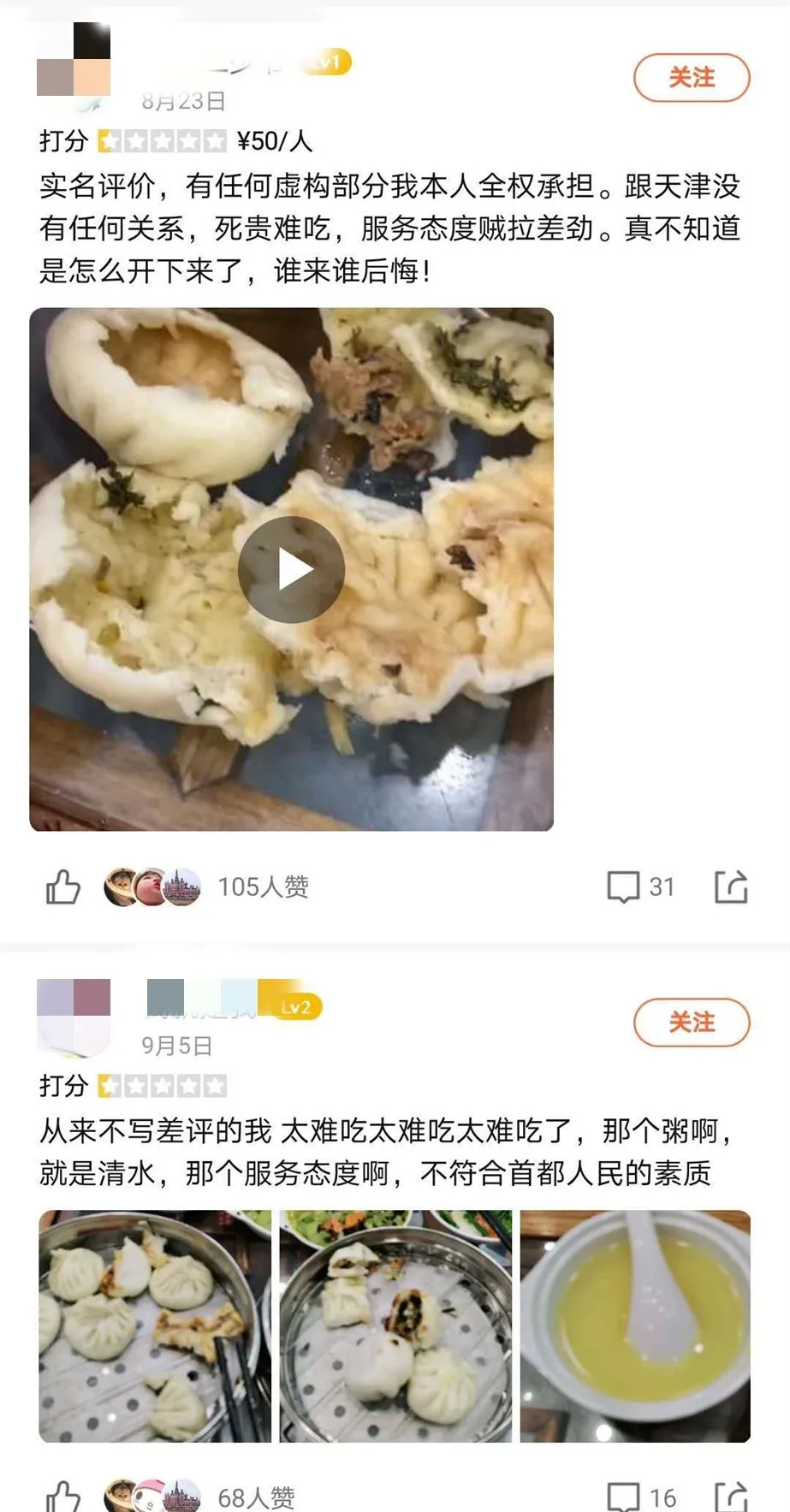This screenshot has height=1512, width=790.
Task: Share the 9月5日 review
Action: pyautogui.click(x=731, y=1497)
